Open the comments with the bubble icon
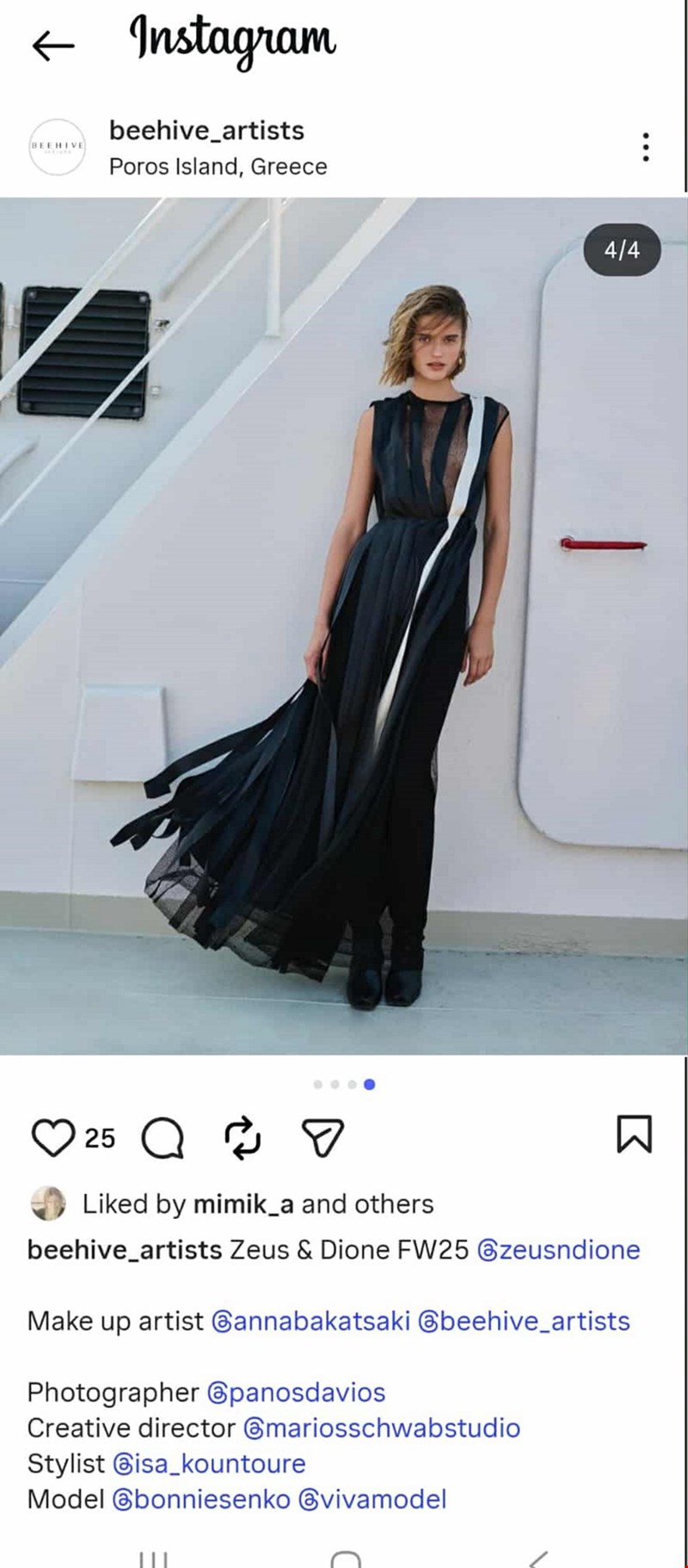Image resolution: width=688 pixels, height=1568 pixels. [162, 1138]
